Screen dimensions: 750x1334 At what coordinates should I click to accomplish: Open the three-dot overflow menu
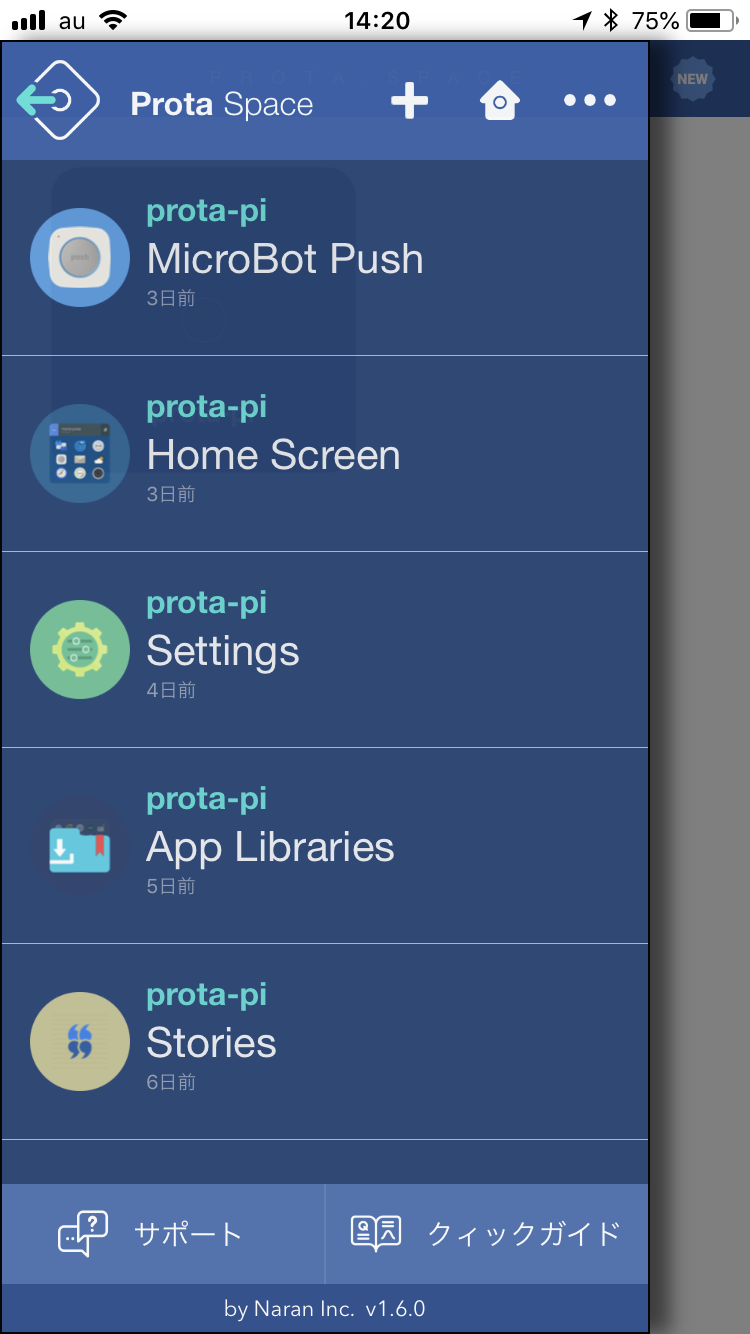tap(590, 100)
